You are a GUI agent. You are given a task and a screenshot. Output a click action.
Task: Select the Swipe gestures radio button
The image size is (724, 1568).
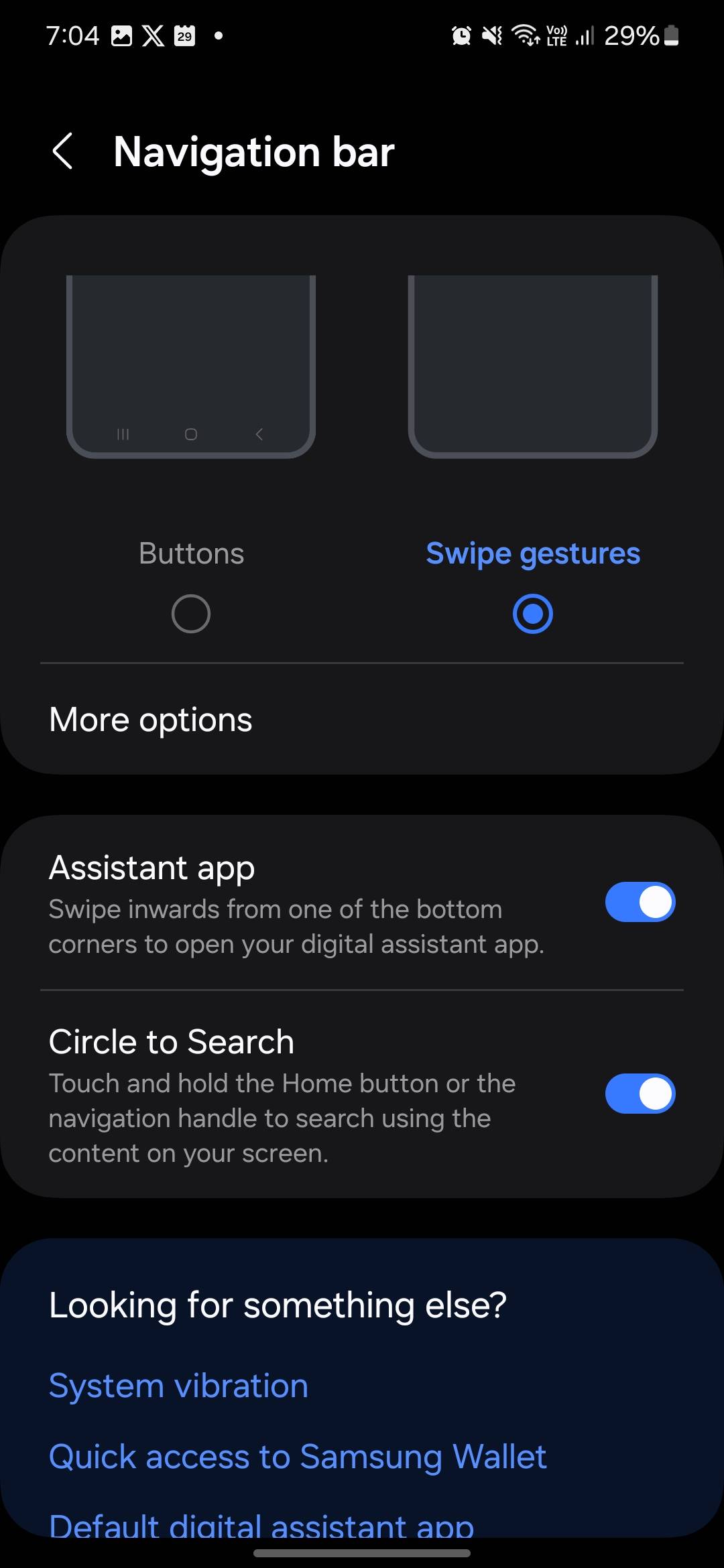pyautogui.click(x=533, y=614)
